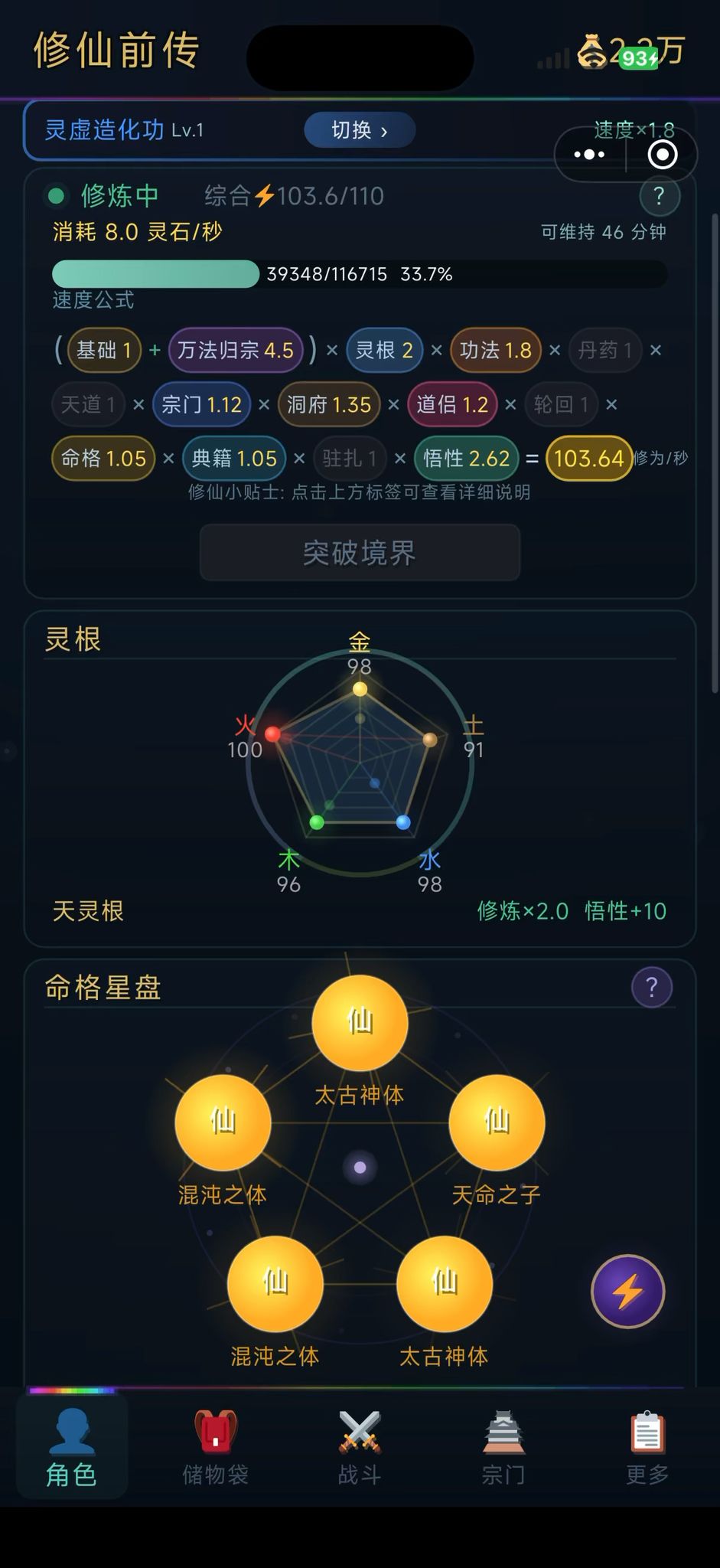Close the mini-program via circle icon
The width and height of the screenshot is (720, 1568).
(x=662, y=155)
